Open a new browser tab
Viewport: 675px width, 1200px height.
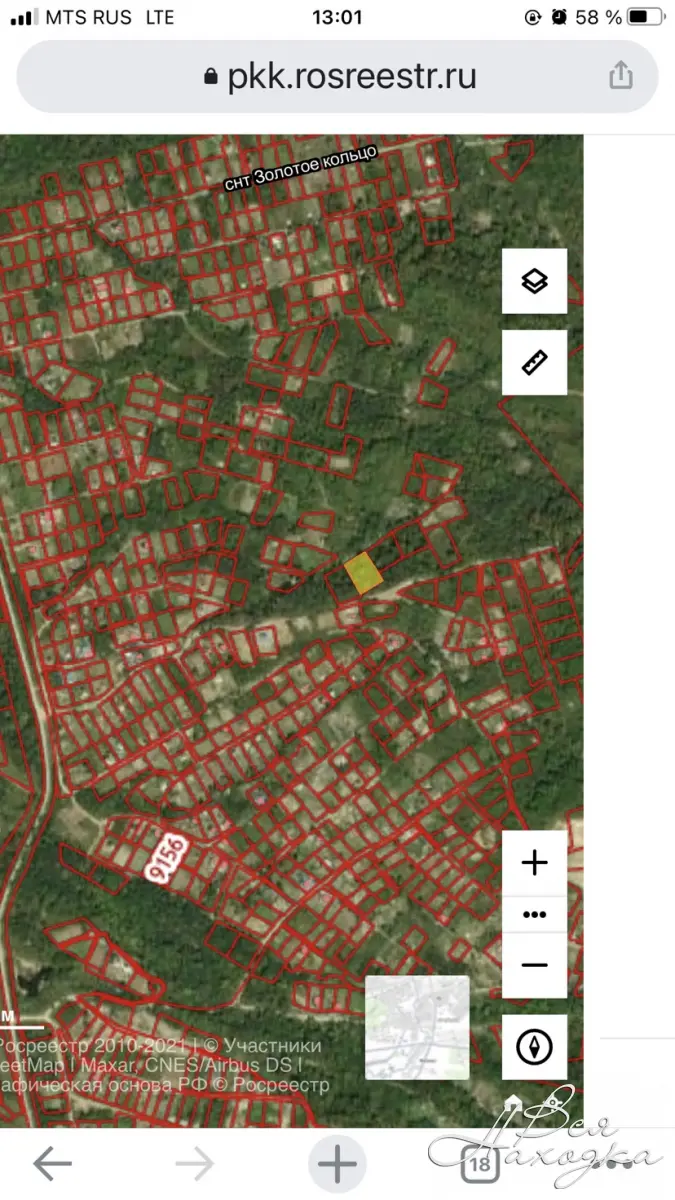pos(337,1164)
